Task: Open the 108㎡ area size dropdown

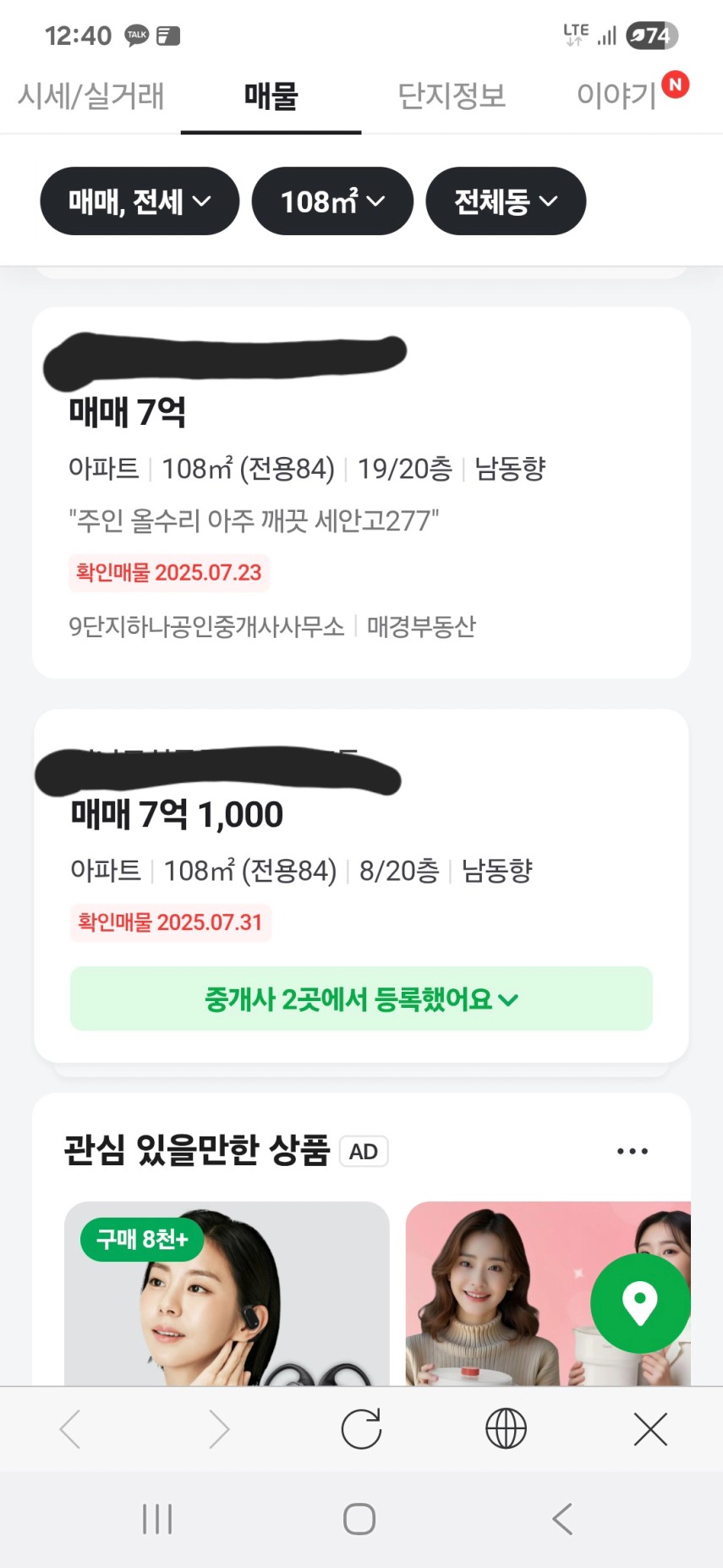Action: [x=332, y=201]
